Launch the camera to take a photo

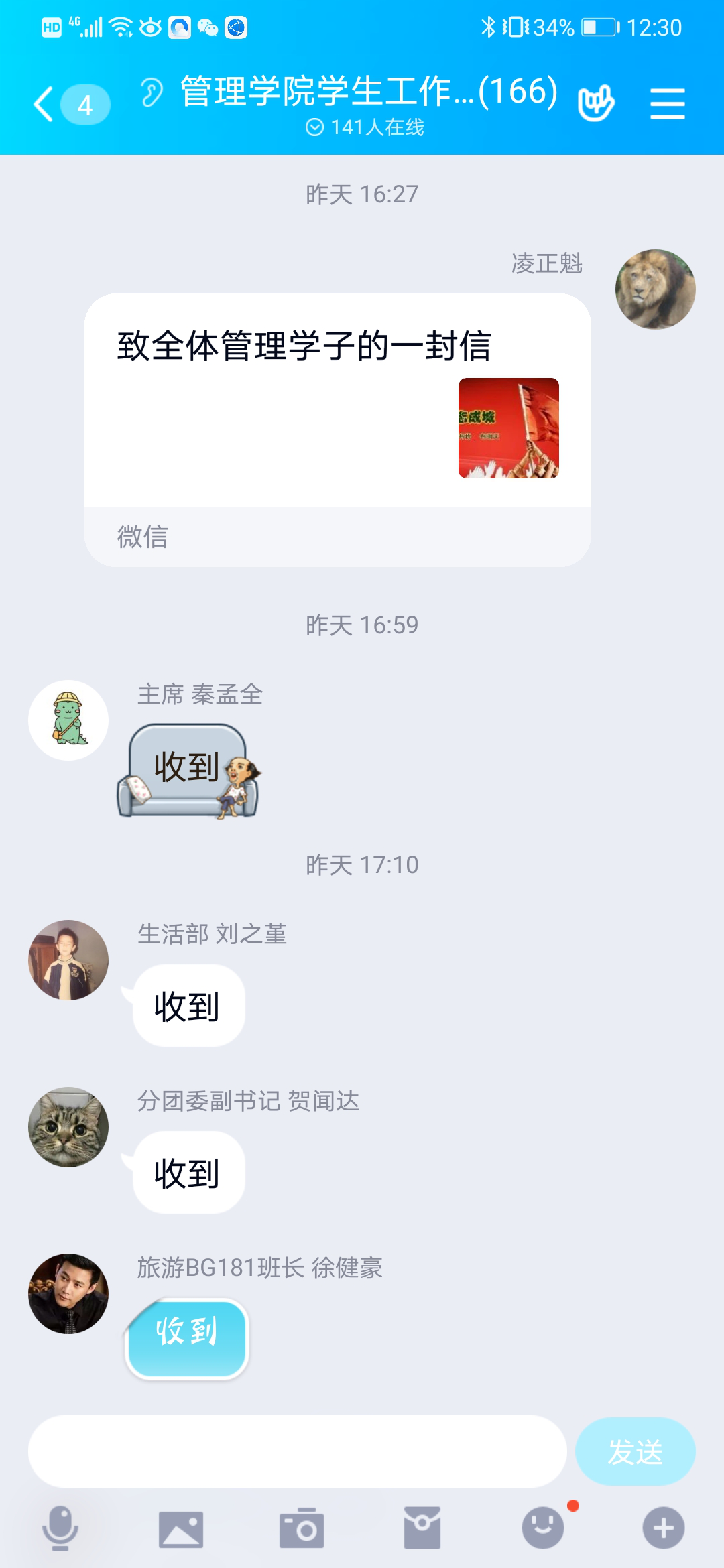tap(302, 1528)
